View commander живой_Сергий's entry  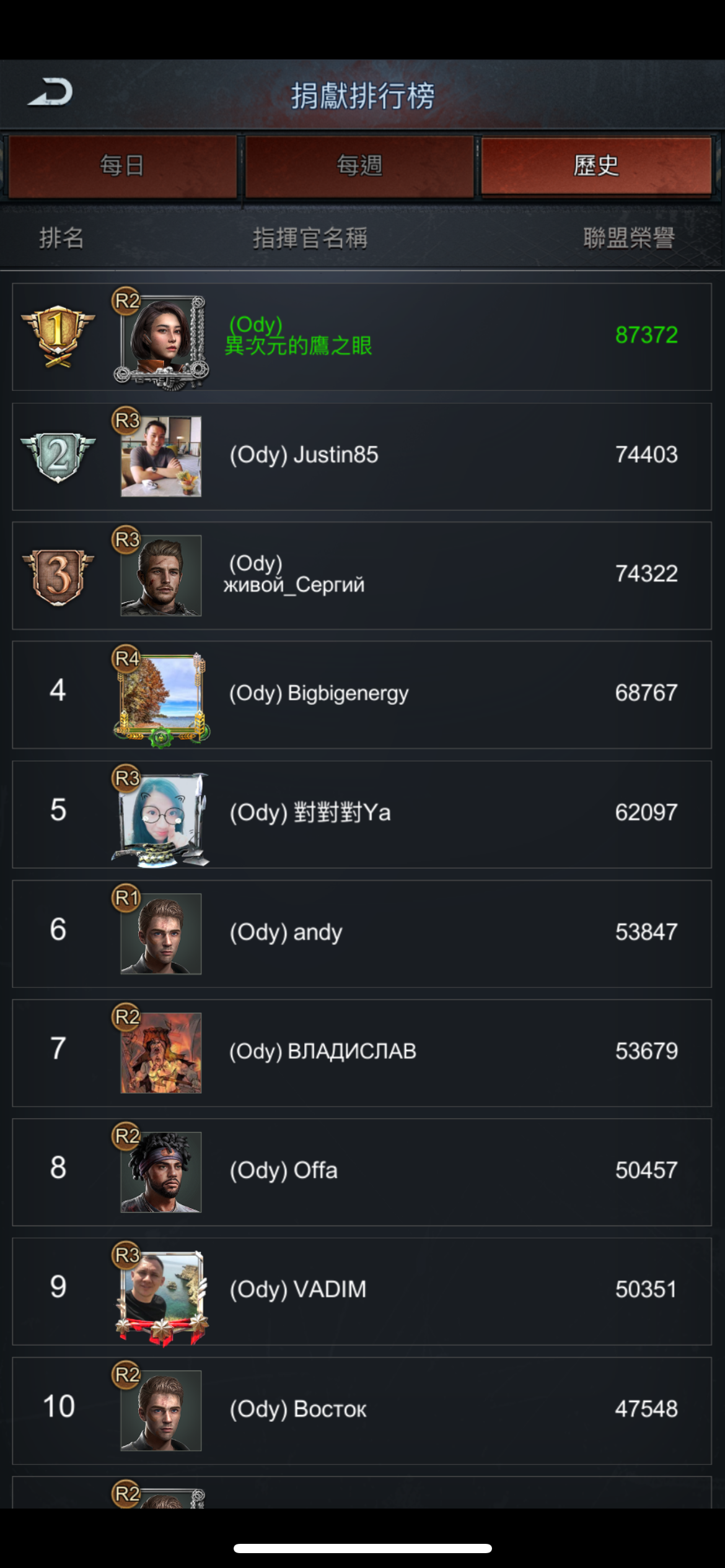(x=362, y=575)
